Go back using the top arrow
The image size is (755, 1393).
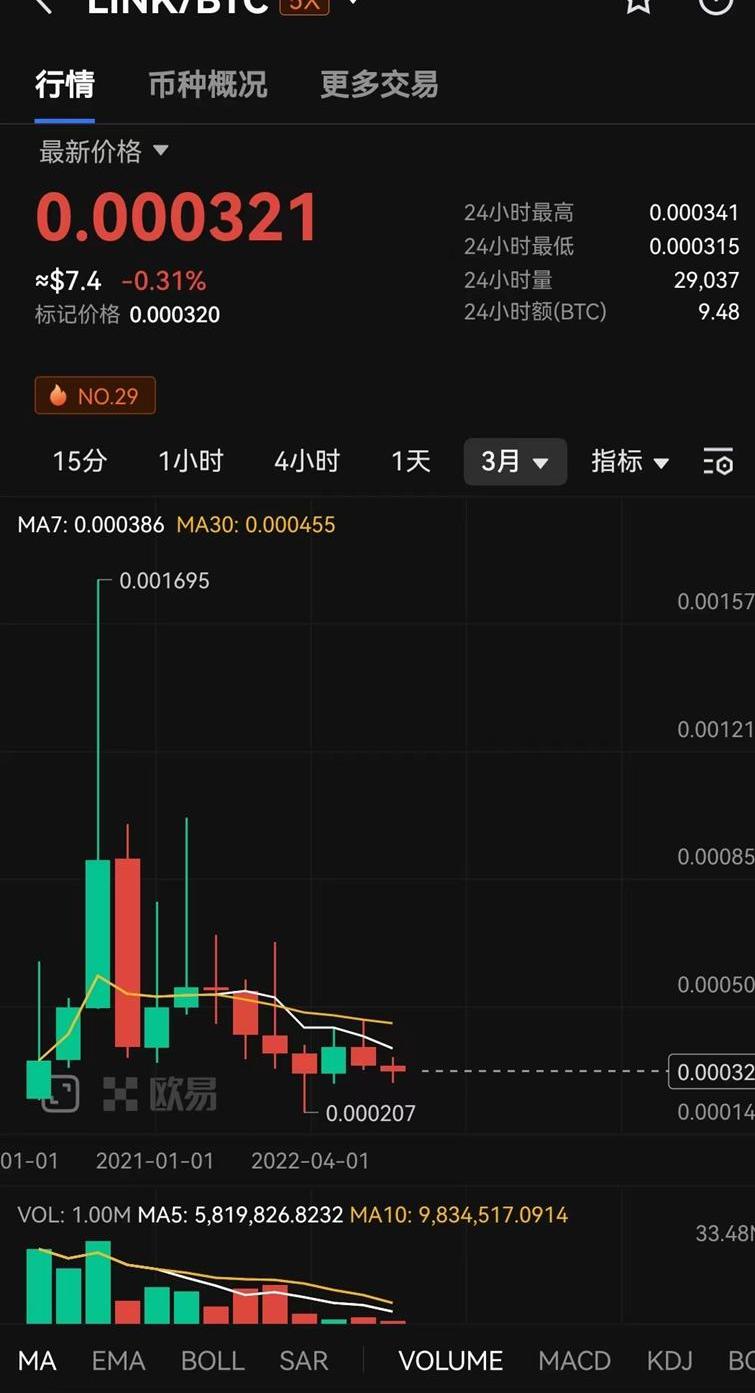(x=42, y=5)
